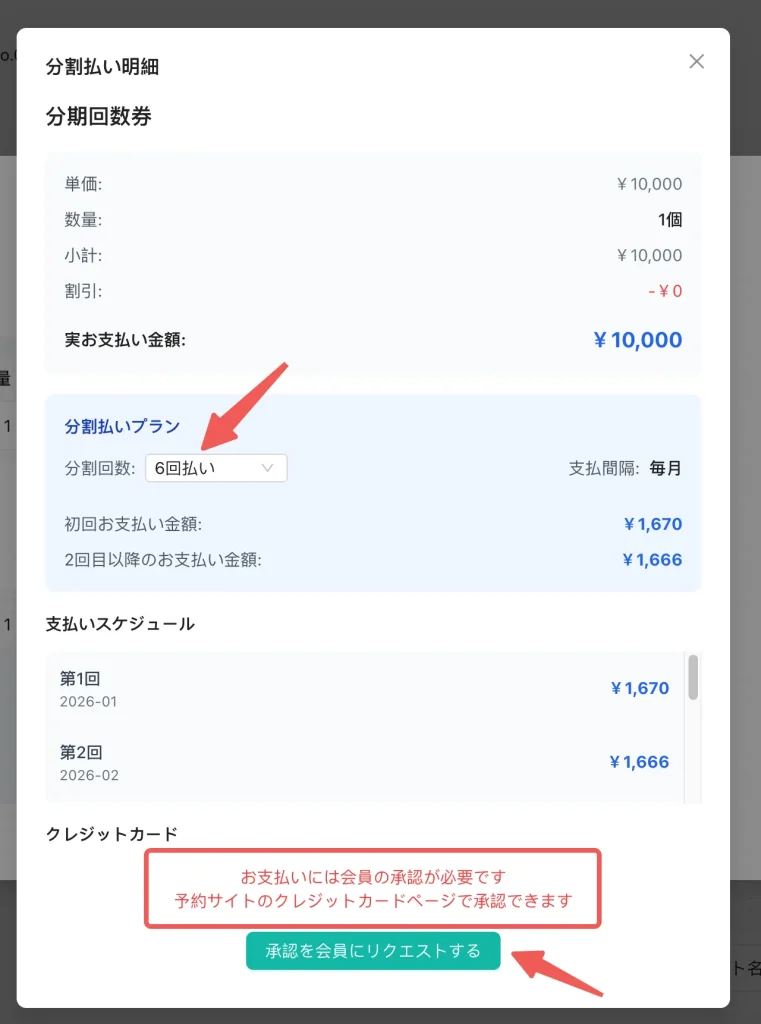
Task: Close the 分割払い明細 dialog
Action: point(697,62)
